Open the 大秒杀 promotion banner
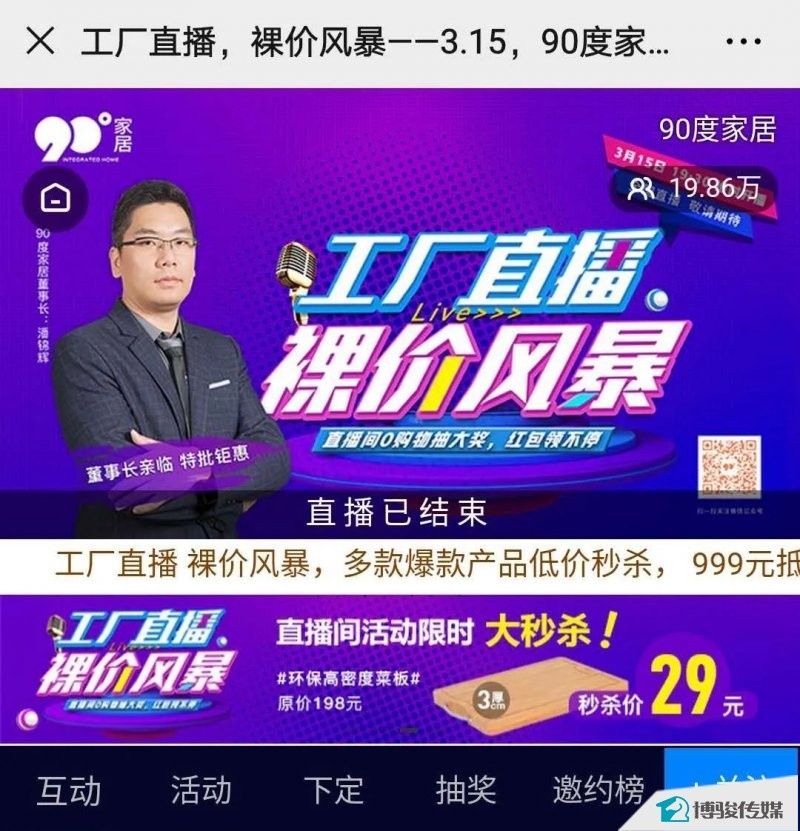 (x=400, y=668)
